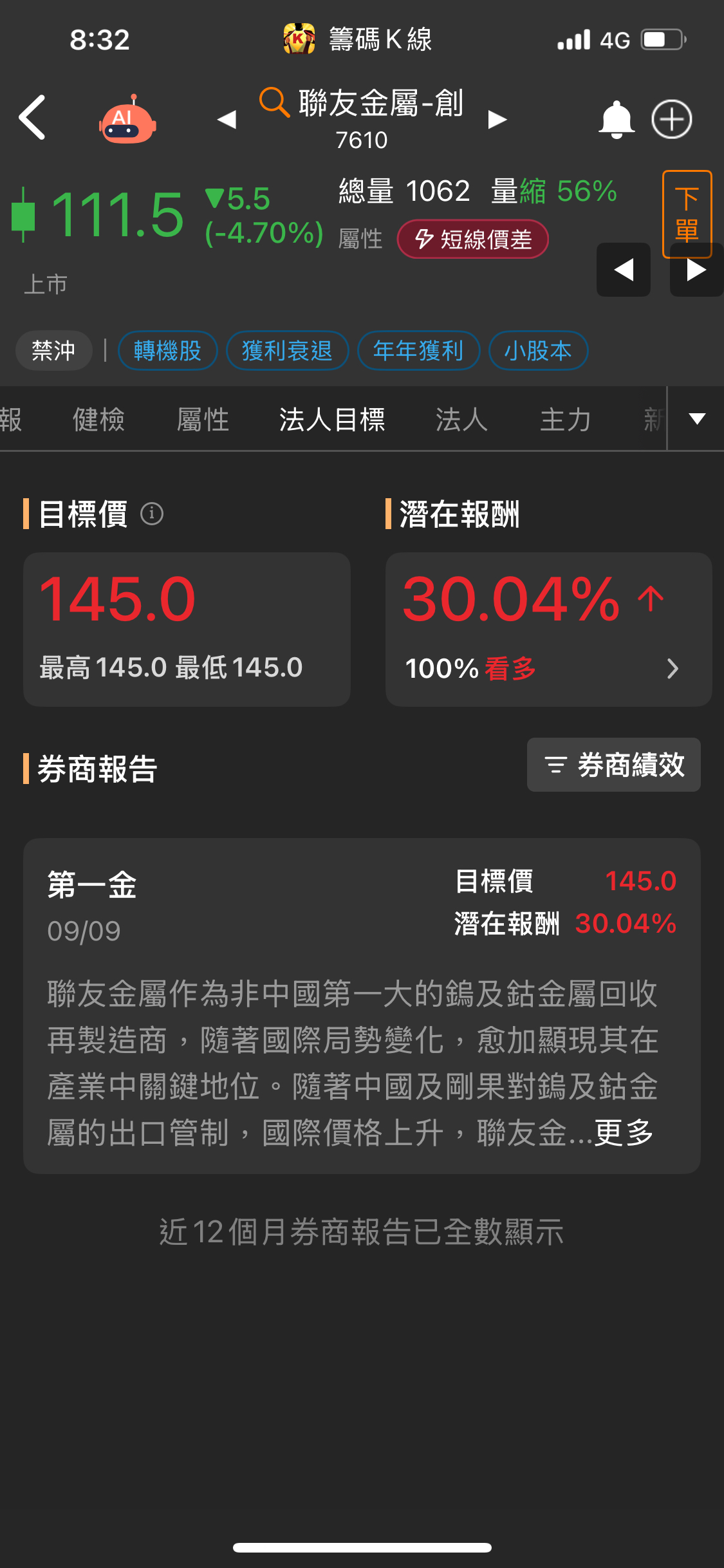Show info about 目標價
Viewport: 724px width, 1568px height.
152,514
